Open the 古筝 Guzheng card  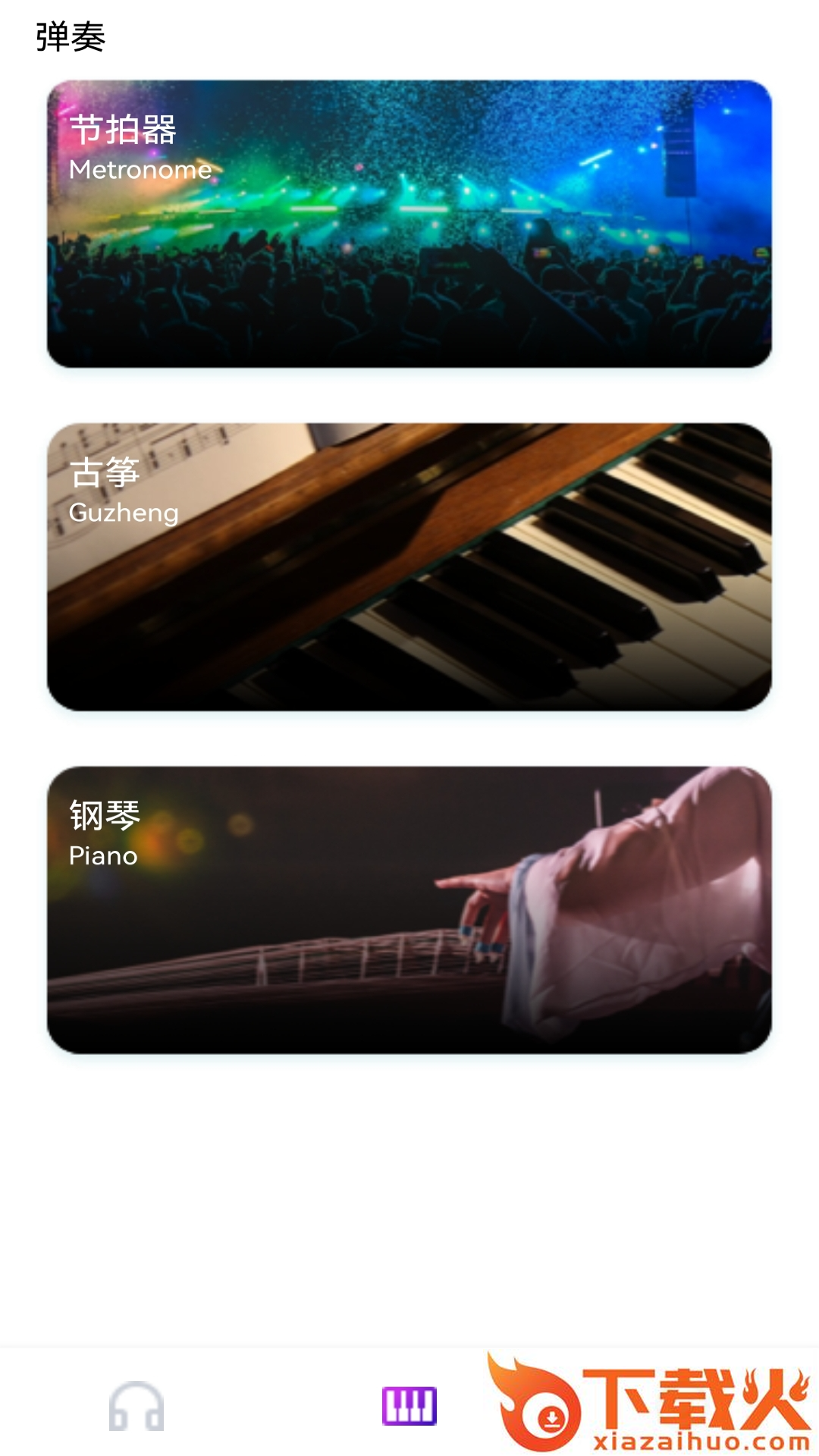coord(409,566)
